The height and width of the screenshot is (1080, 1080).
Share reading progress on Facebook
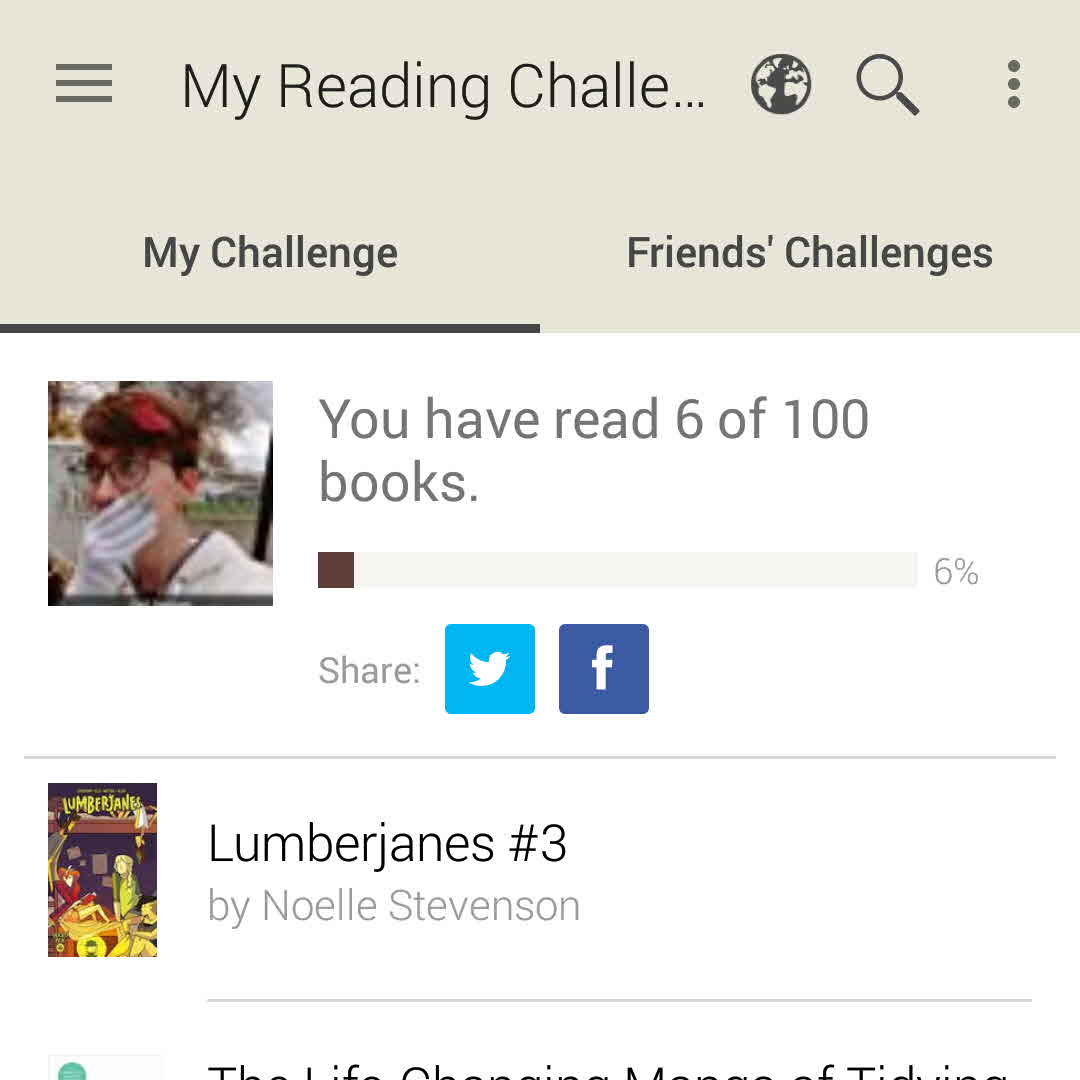(604, 669)
